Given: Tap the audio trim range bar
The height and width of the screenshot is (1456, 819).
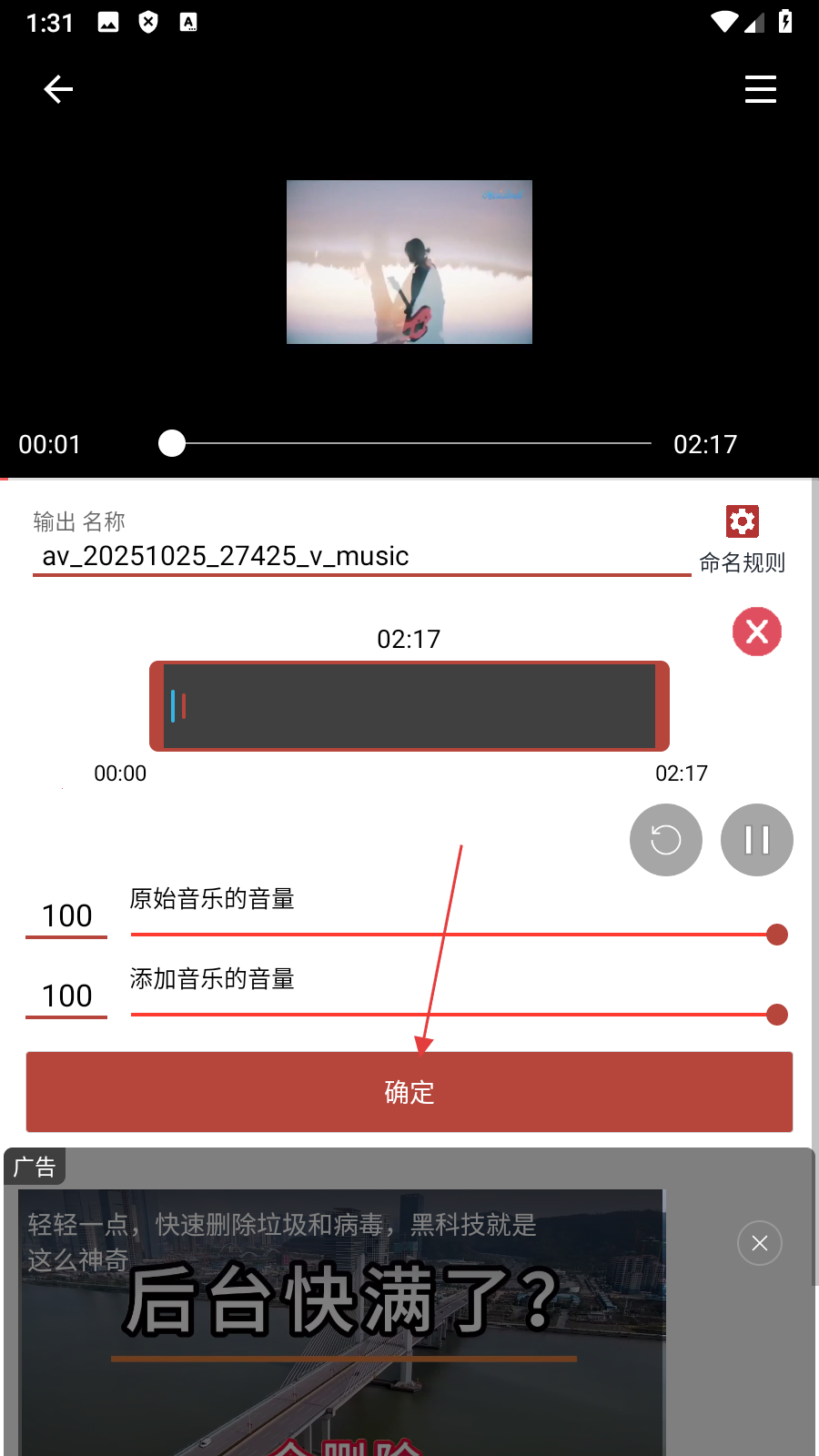Looking at the screenshot, I should coord(409,706).
